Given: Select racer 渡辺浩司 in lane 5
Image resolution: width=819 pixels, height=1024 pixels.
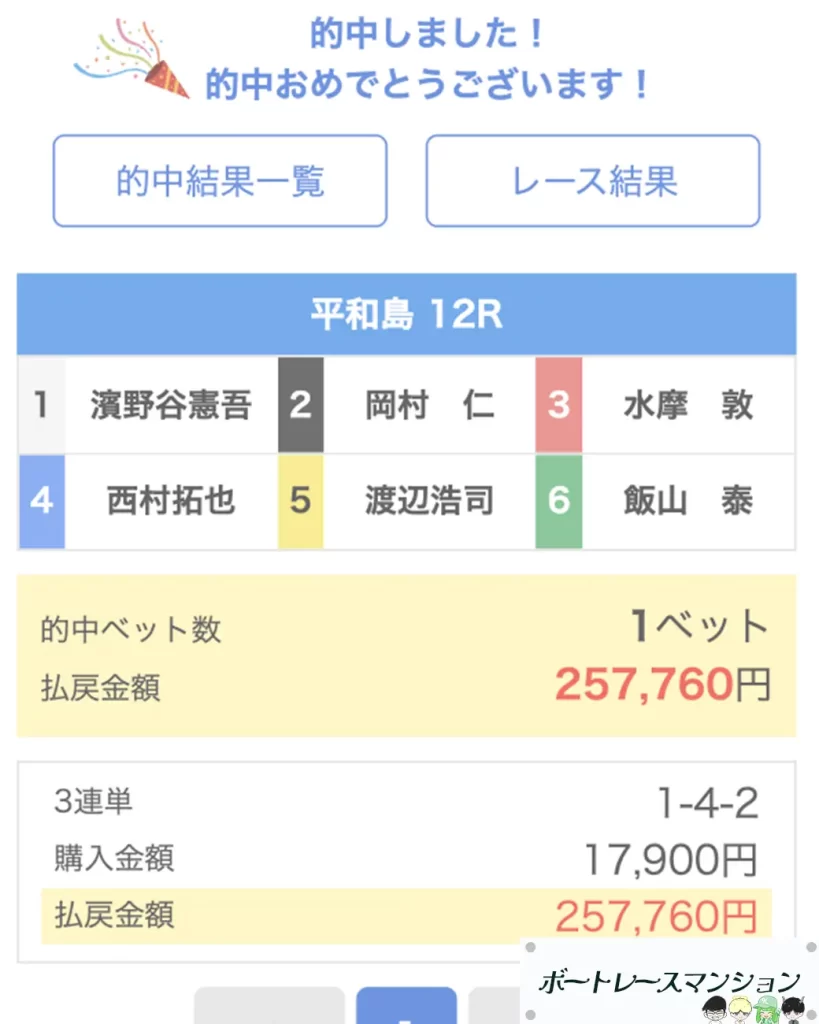Looking at the screenshot, I should pyautogui.click(x=430, y=501).
